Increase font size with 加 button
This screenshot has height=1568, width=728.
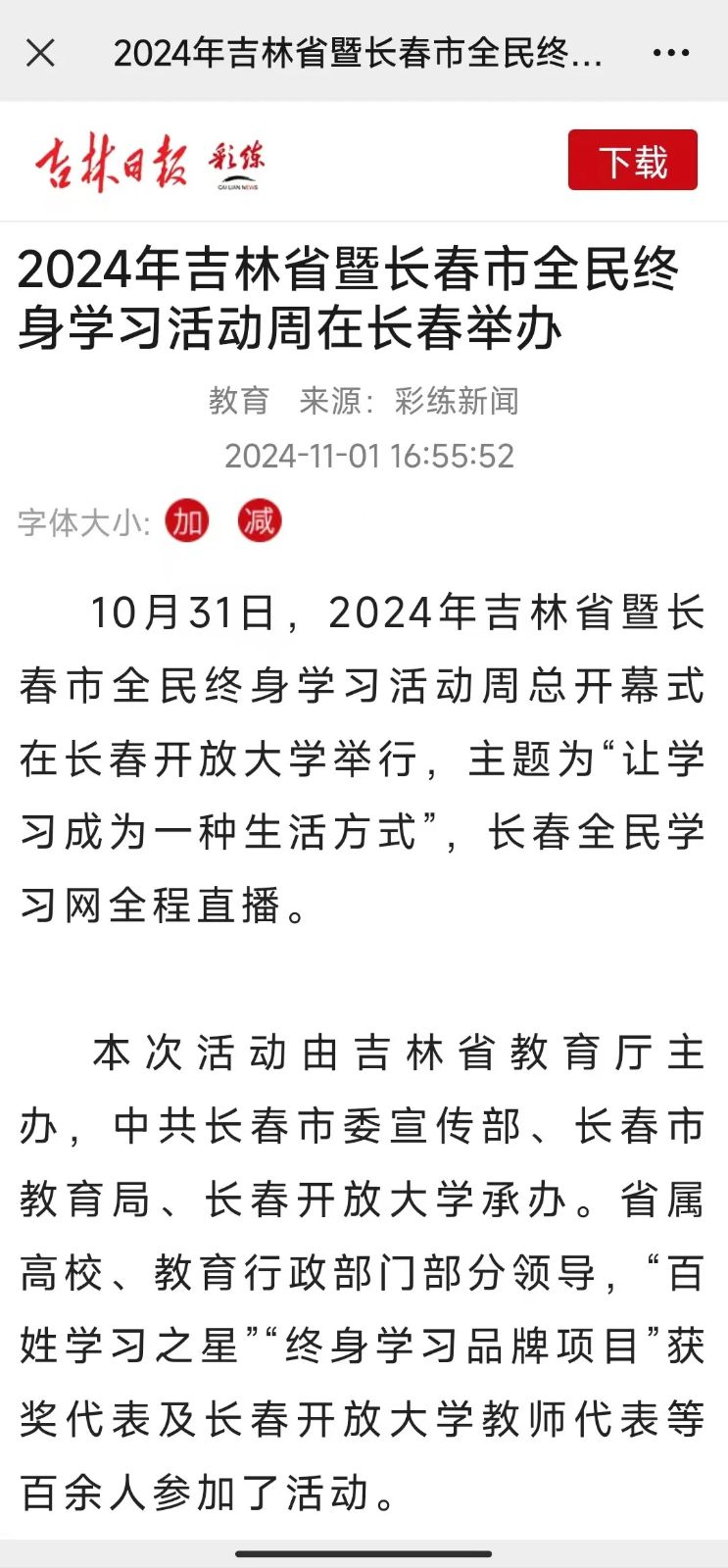pos(187,520)
